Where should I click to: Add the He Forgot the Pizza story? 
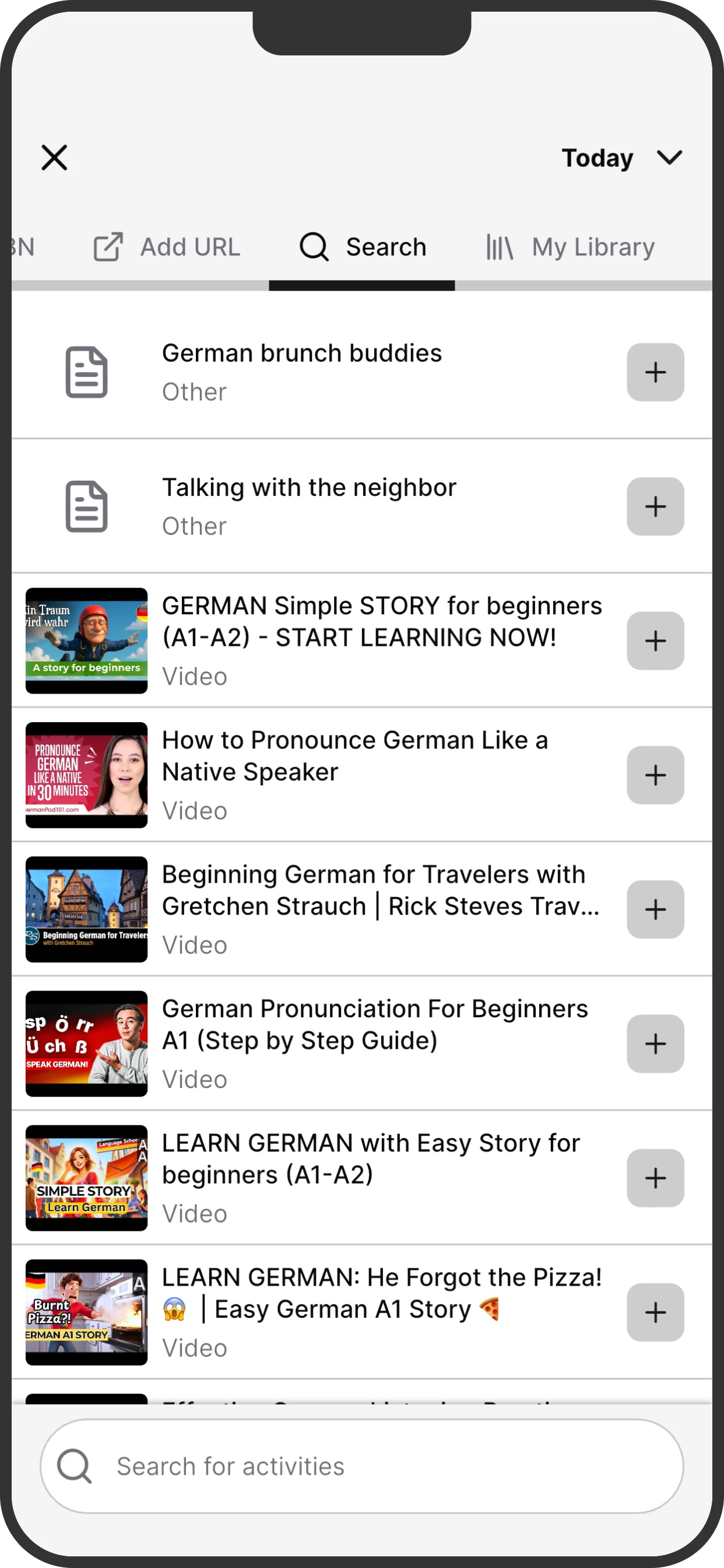pyautogui.click(x=655, y=1312)
